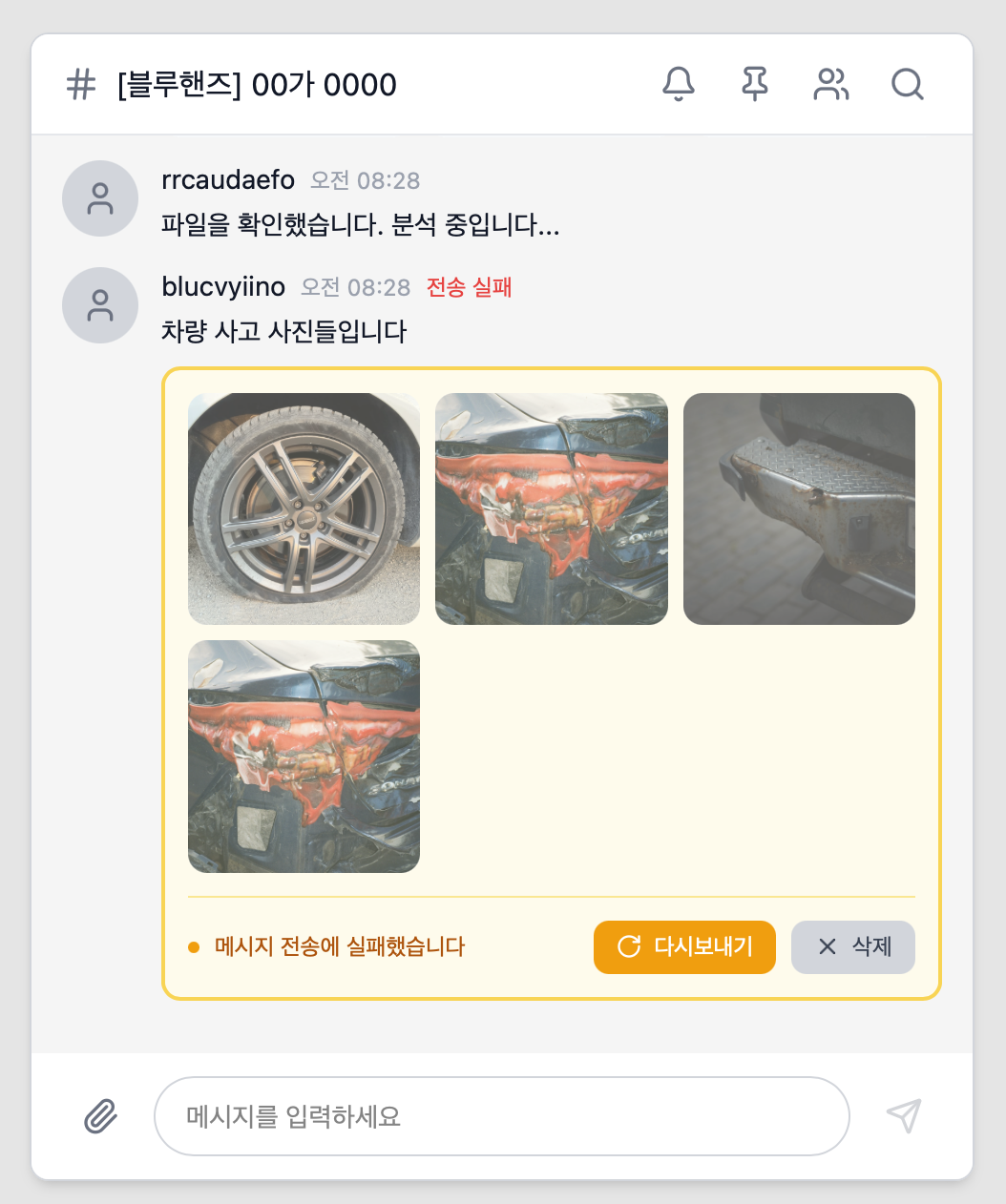This screenshot has width=1006, height=1204.
Task: Open the members list icon
Action: click(x=830, y=84)
